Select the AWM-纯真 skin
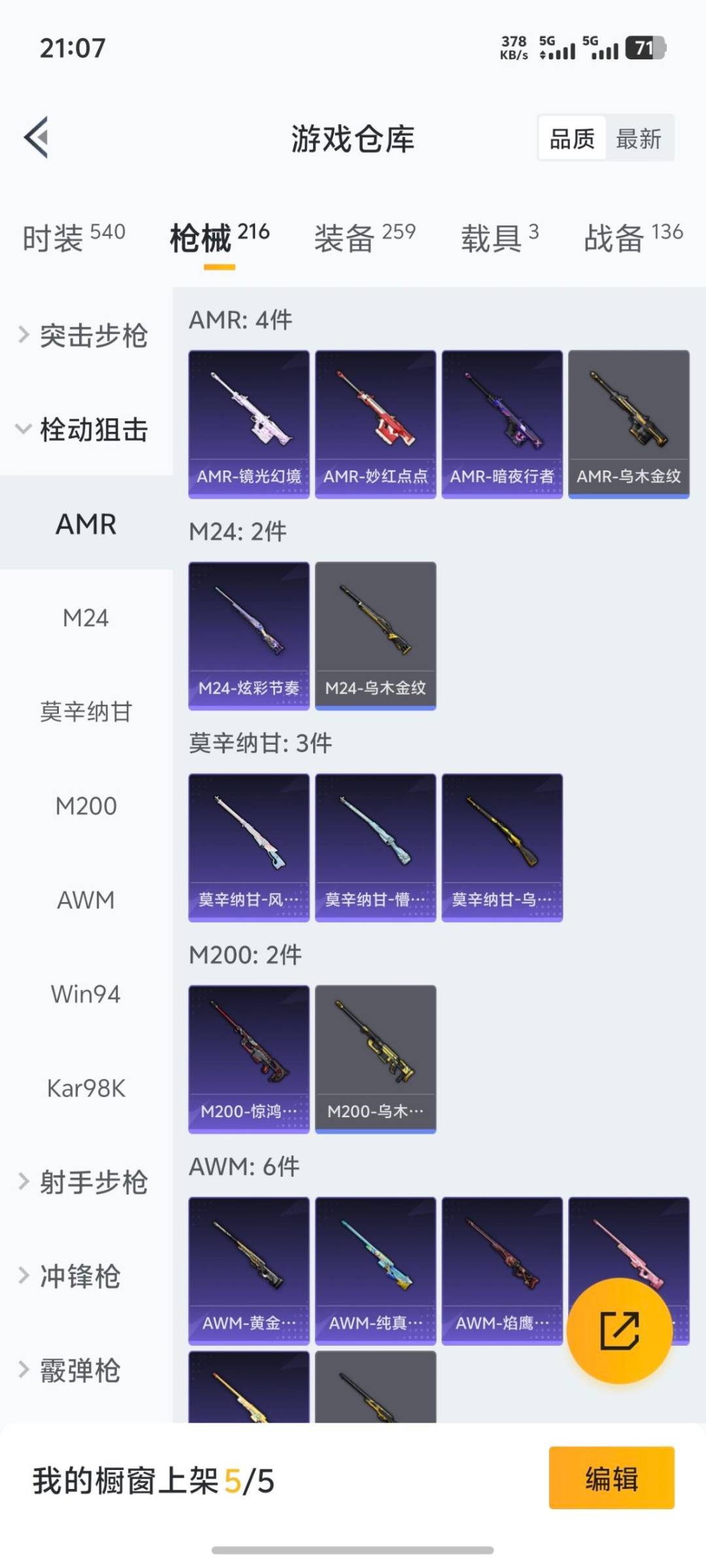Viewport: 706px width, 1568px height. tap(375, 1270)
